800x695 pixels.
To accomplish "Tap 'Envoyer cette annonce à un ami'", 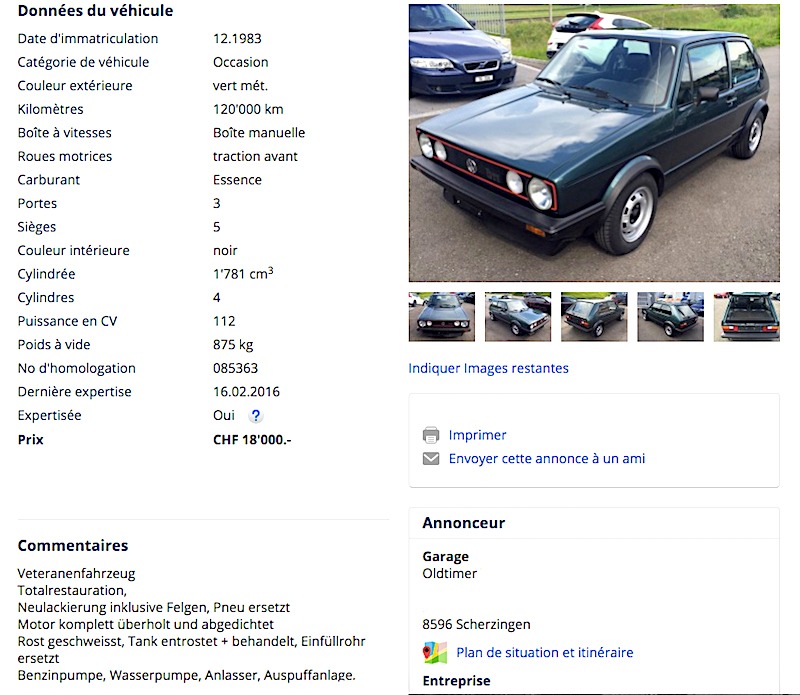I will click(x=546, y=458).
